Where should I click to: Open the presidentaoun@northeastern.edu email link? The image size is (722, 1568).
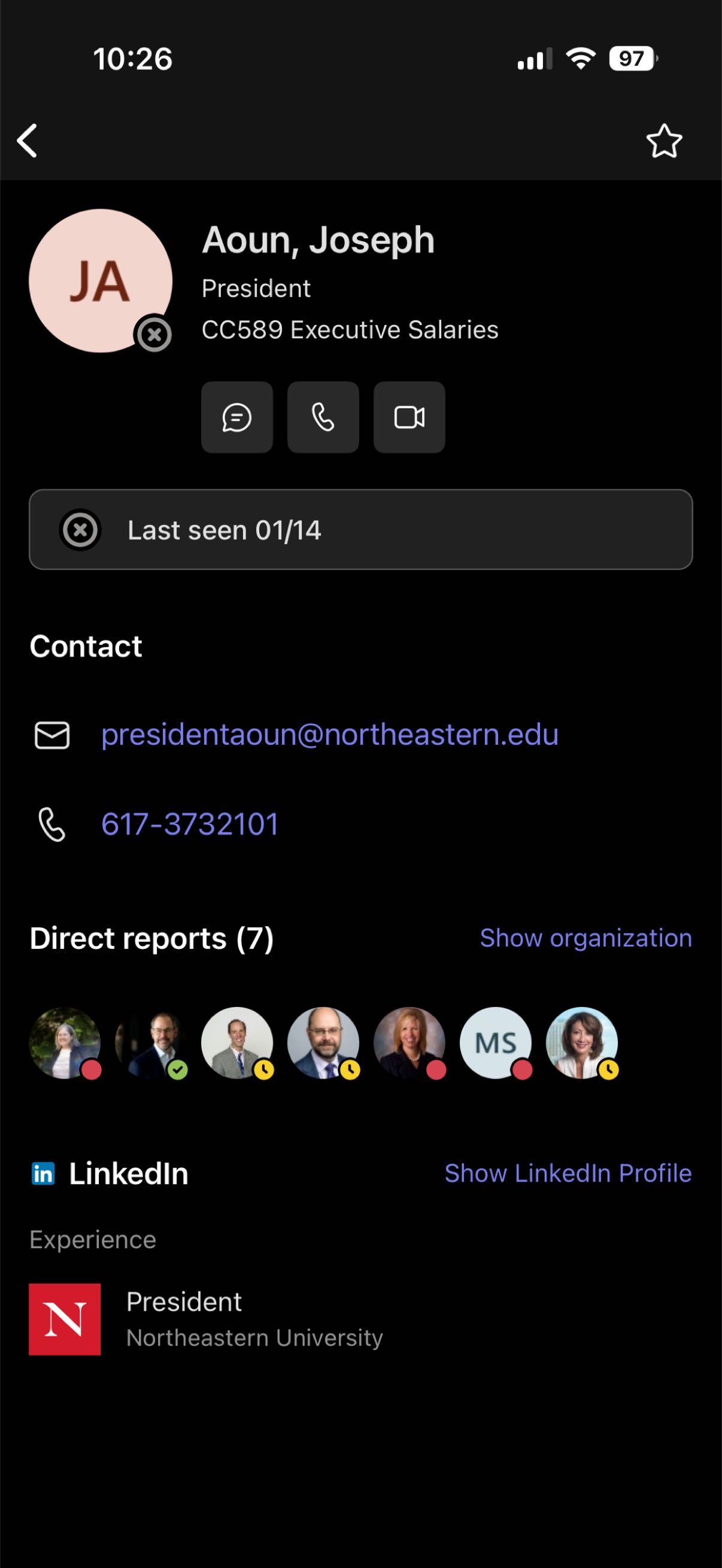pos(329,735)
